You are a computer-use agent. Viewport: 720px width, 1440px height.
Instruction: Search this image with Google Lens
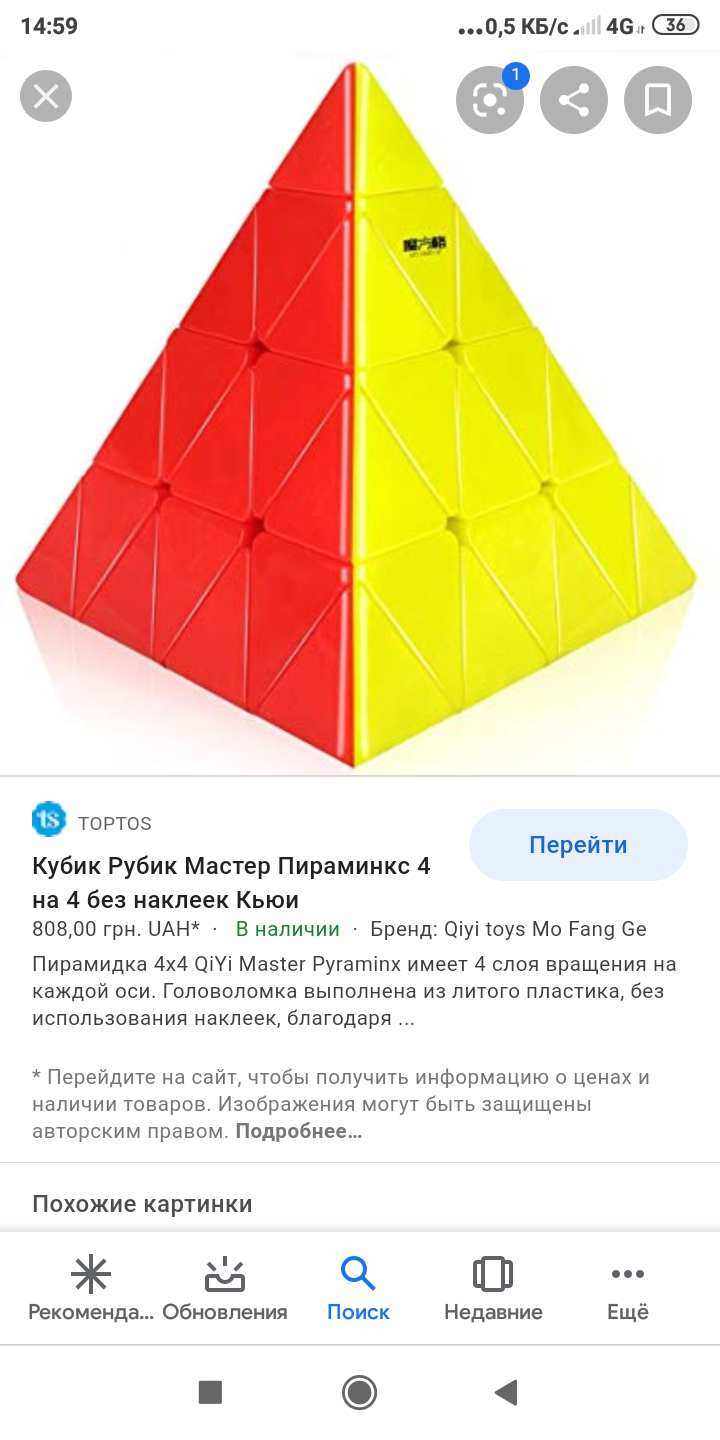coord(490,99)
